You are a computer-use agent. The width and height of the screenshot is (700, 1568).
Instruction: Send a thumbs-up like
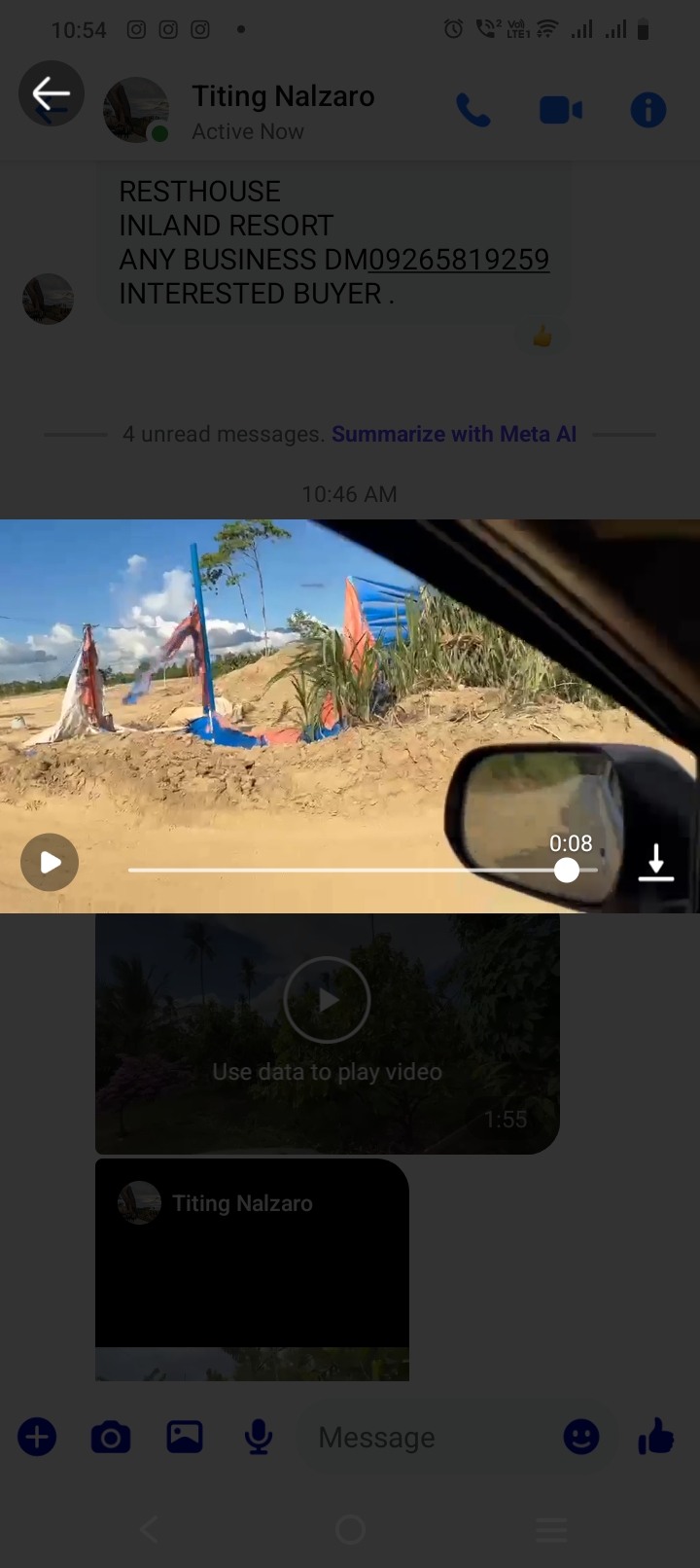(x=656, y=1437)
